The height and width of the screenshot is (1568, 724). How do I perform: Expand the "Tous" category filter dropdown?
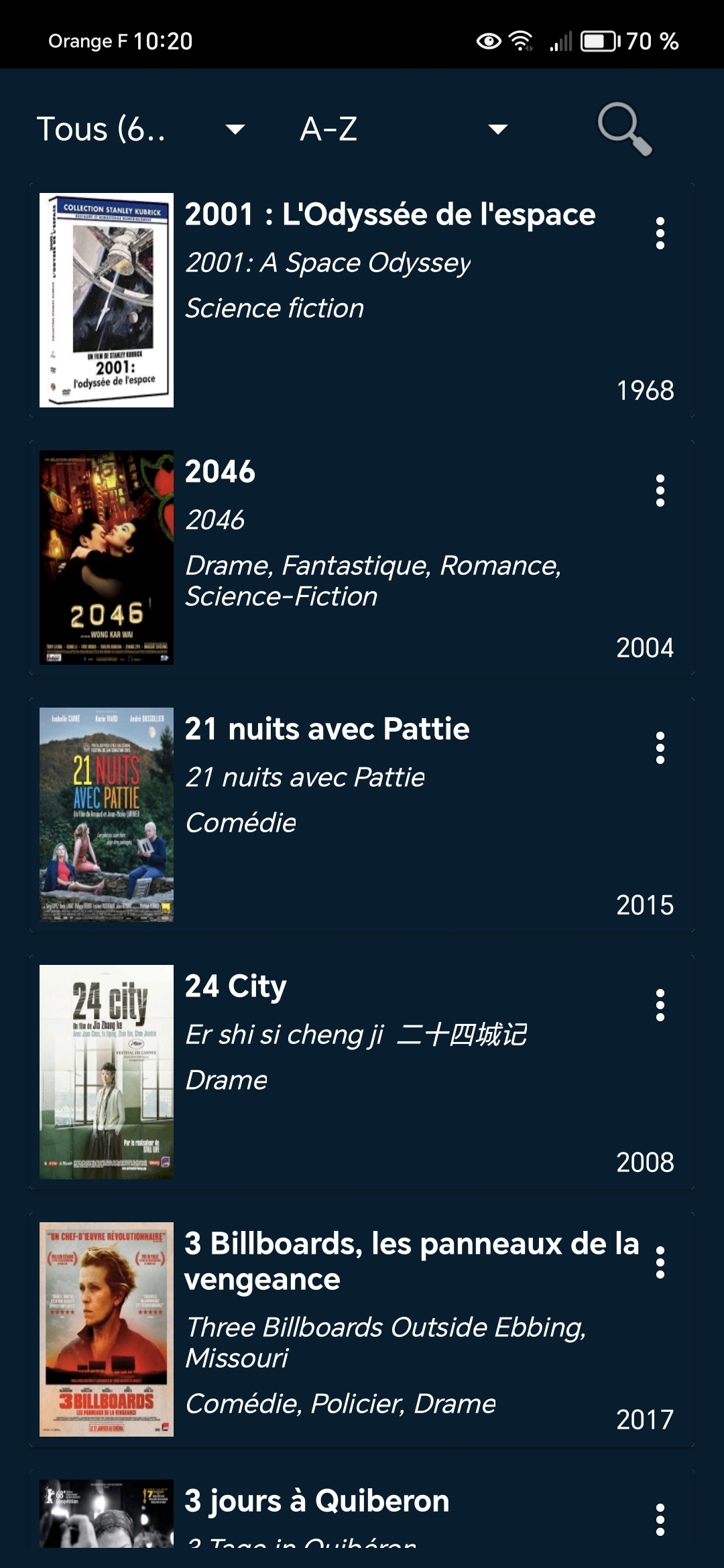coord(141,129)
